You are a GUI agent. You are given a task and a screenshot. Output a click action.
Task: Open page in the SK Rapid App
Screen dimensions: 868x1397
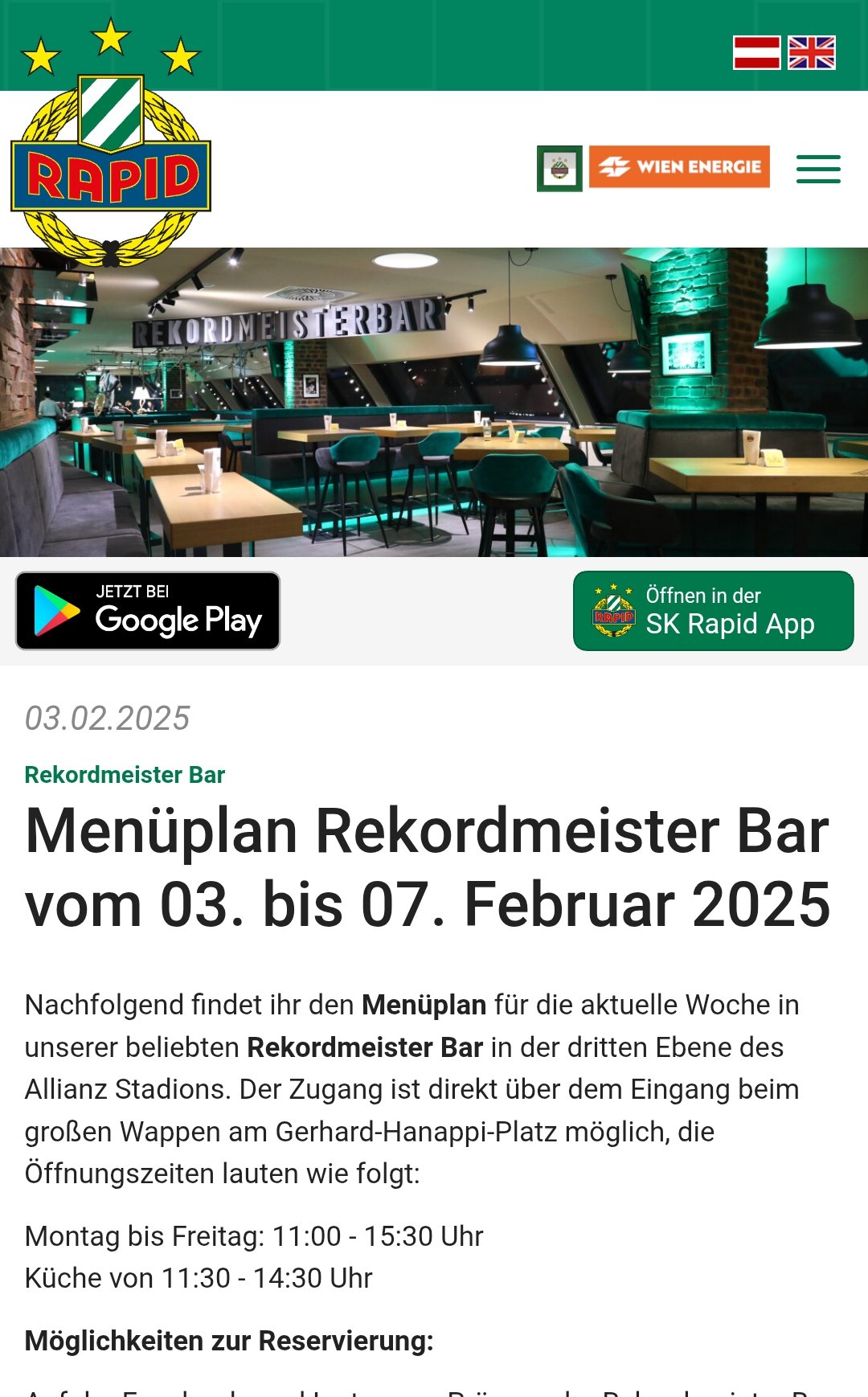point(713,611)
